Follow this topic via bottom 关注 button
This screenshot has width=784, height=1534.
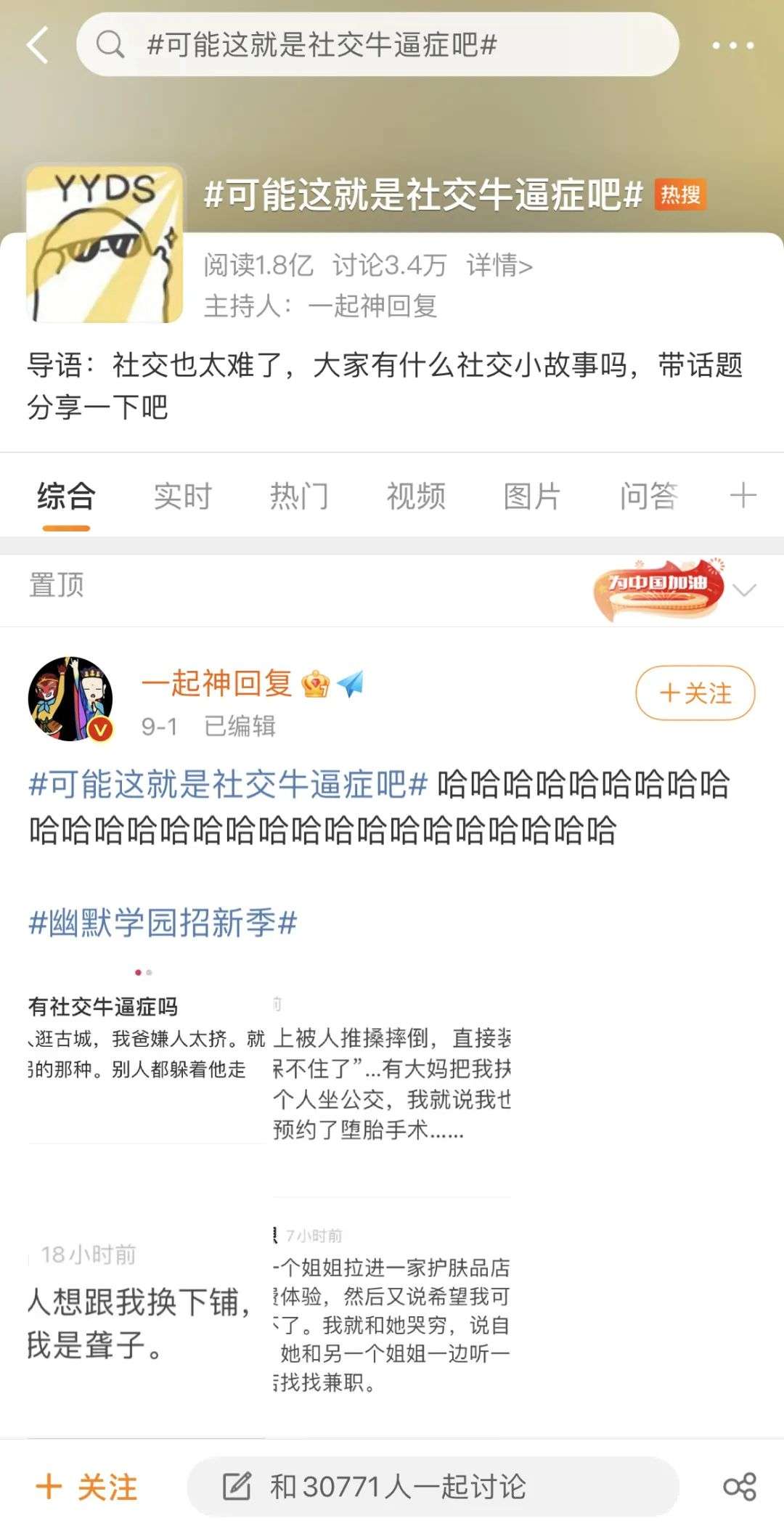[x=87, y=1487]
